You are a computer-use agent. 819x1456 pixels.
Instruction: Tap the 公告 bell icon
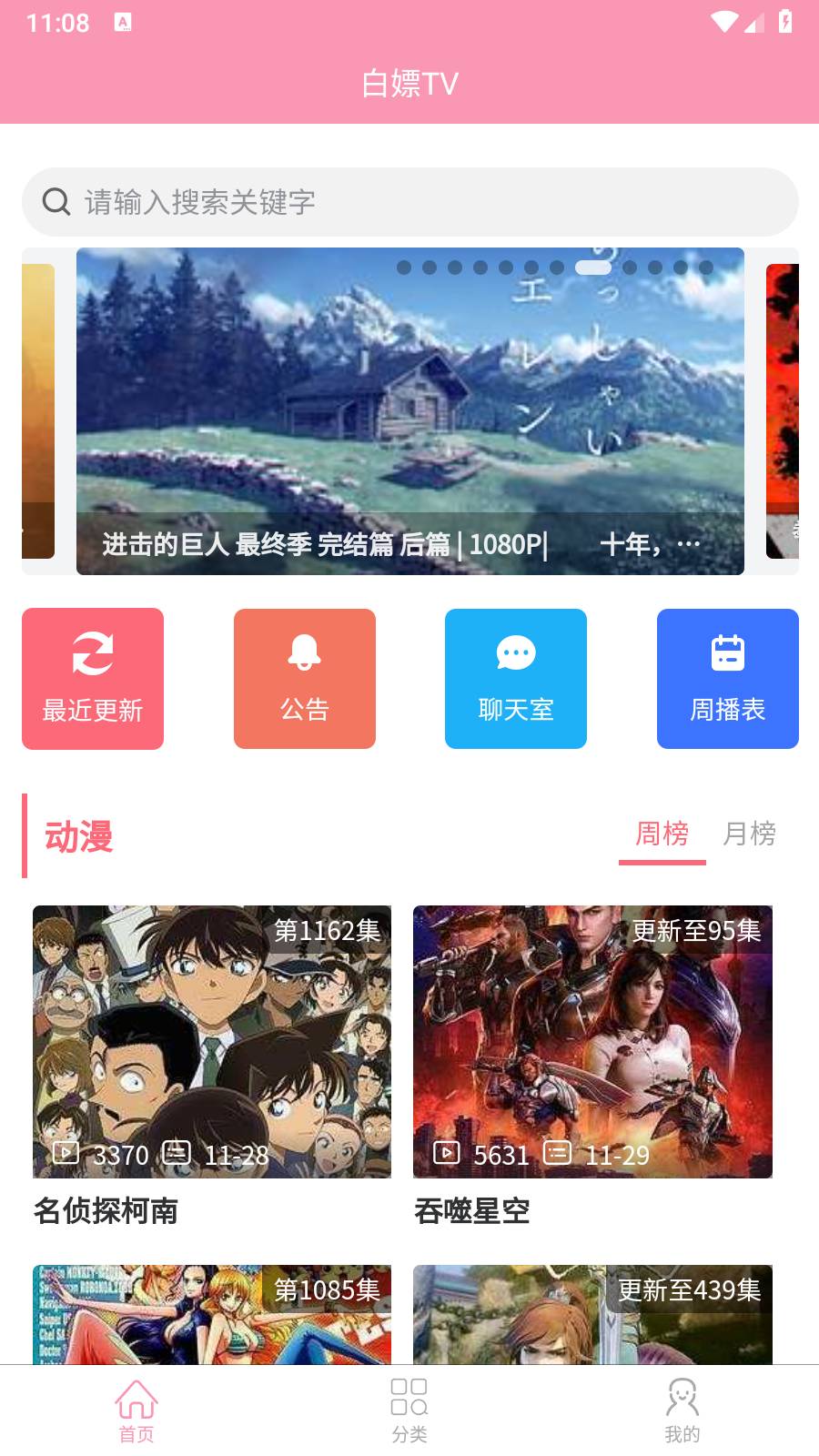[x=304, y=652]
